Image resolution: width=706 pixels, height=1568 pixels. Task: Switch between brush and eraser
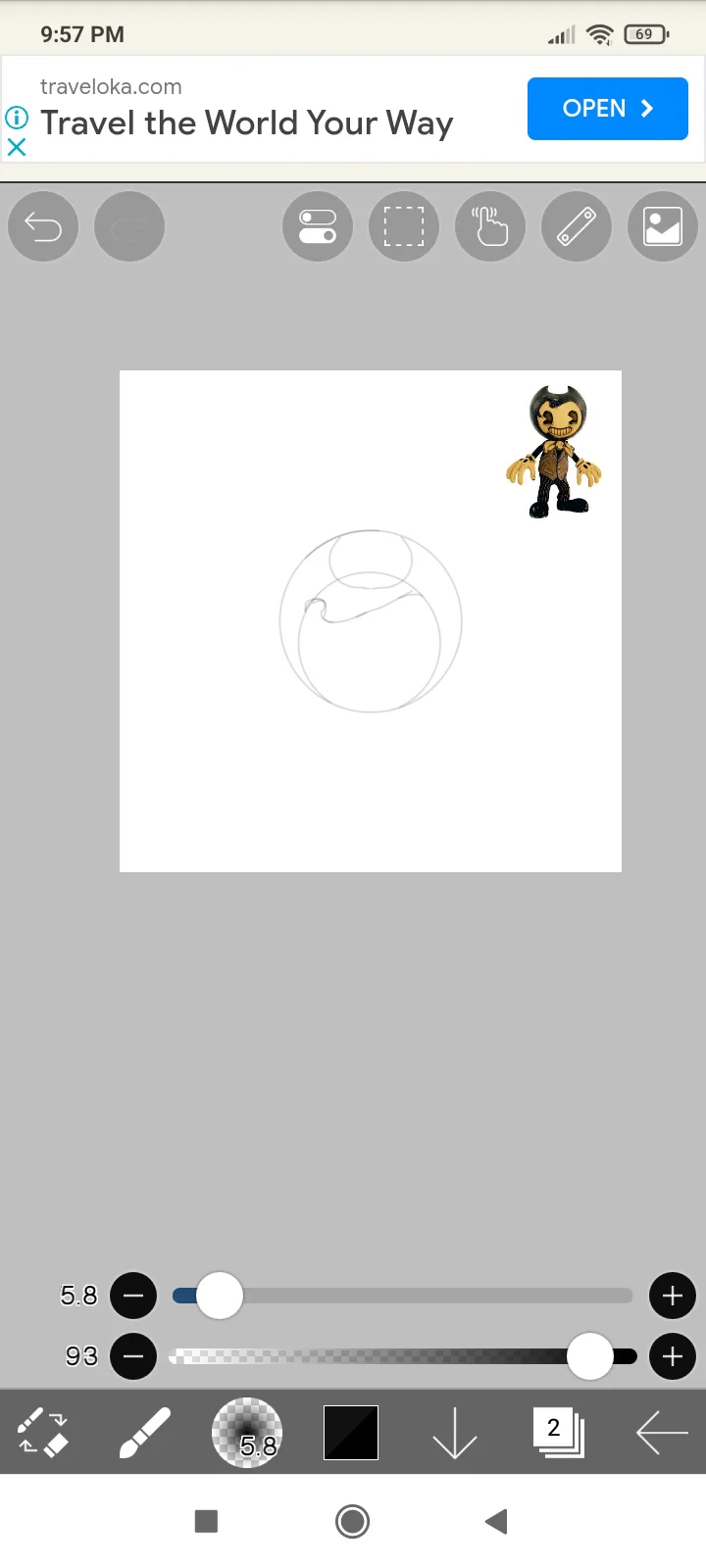(x=42, y=1433)
